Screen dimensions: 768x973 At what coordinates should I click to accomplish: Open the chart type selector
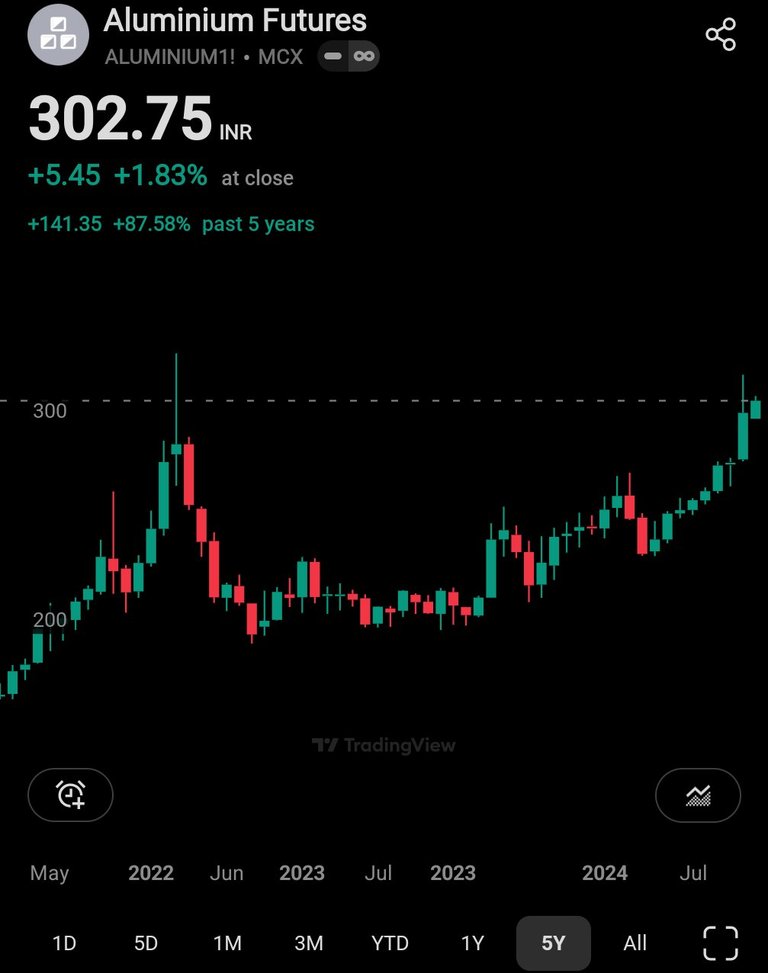[697, 795]
